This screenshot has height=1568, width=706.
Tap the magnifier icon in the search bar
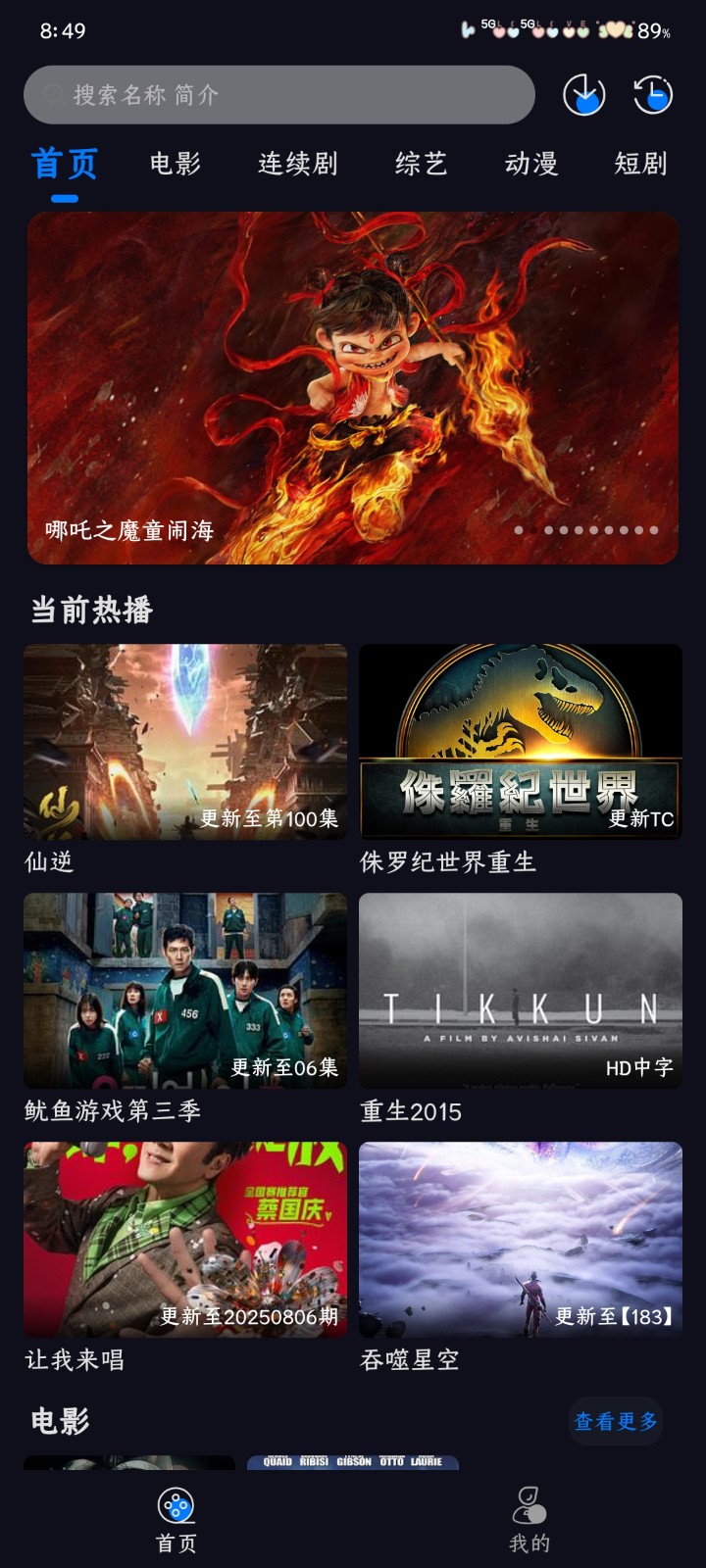click(52, 94)
